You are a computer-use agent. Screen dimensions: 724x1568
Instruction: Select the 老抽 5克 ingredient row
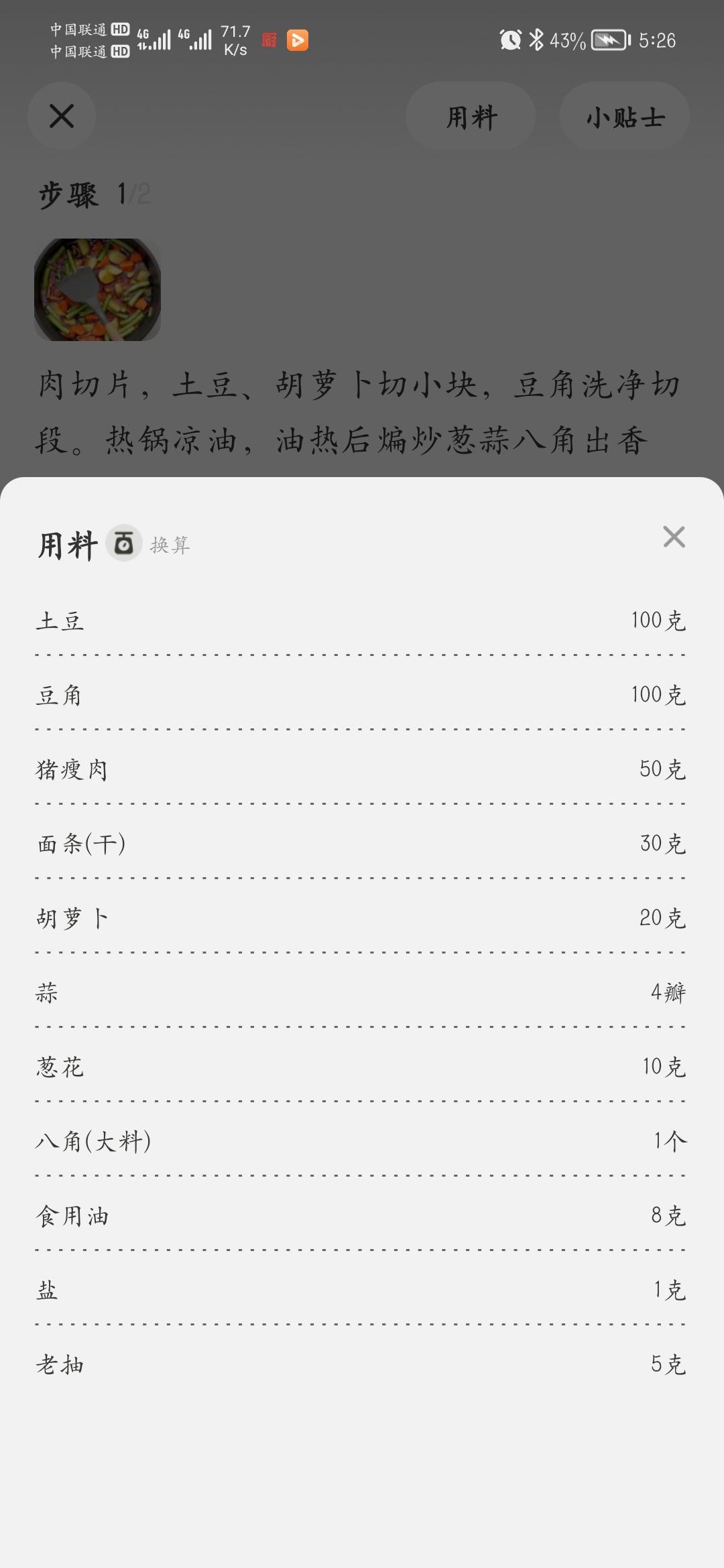[x=362, y=1365]
